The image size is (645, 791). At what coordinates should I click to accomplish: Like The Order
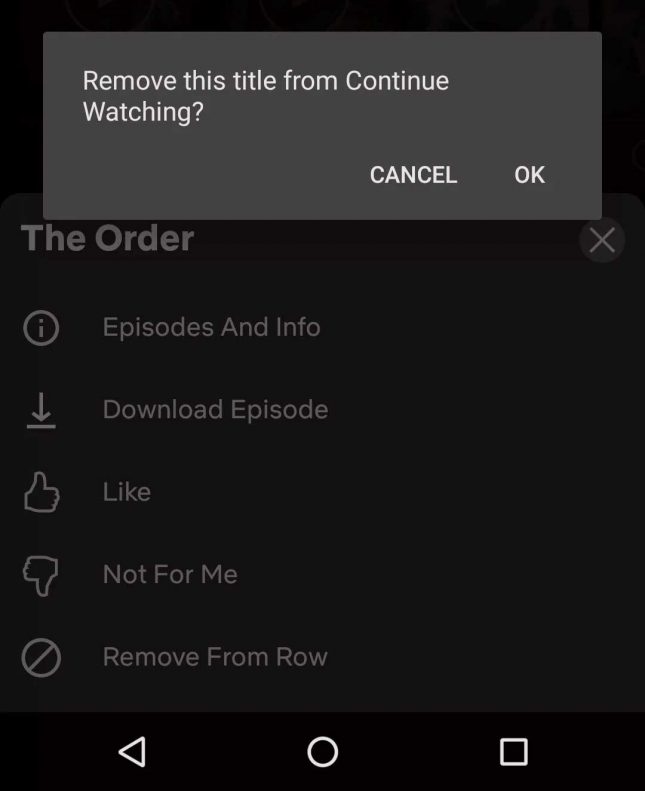pyautogui.click(x=126, y=492)
